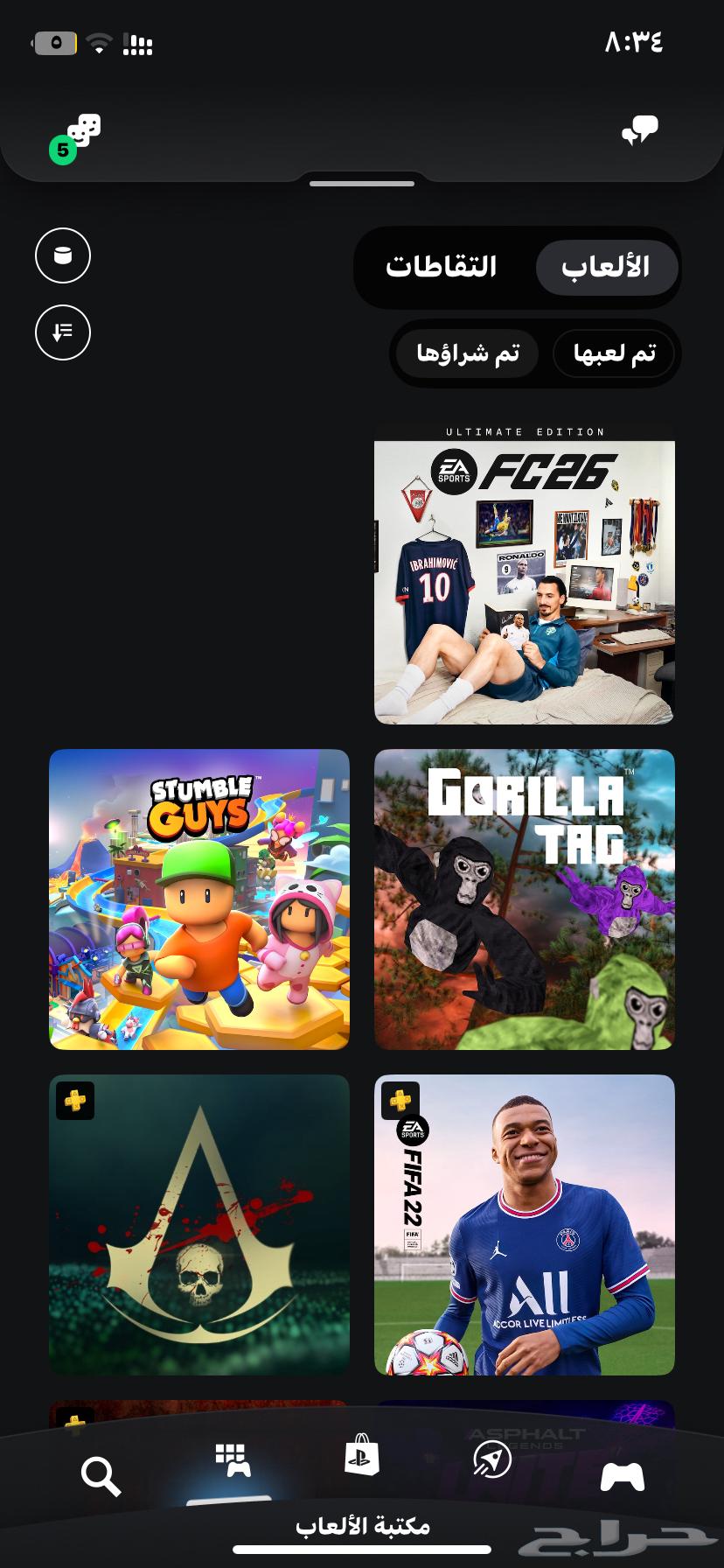
Task: Open the Explore rocket tab
Action: pos(491,1459)
